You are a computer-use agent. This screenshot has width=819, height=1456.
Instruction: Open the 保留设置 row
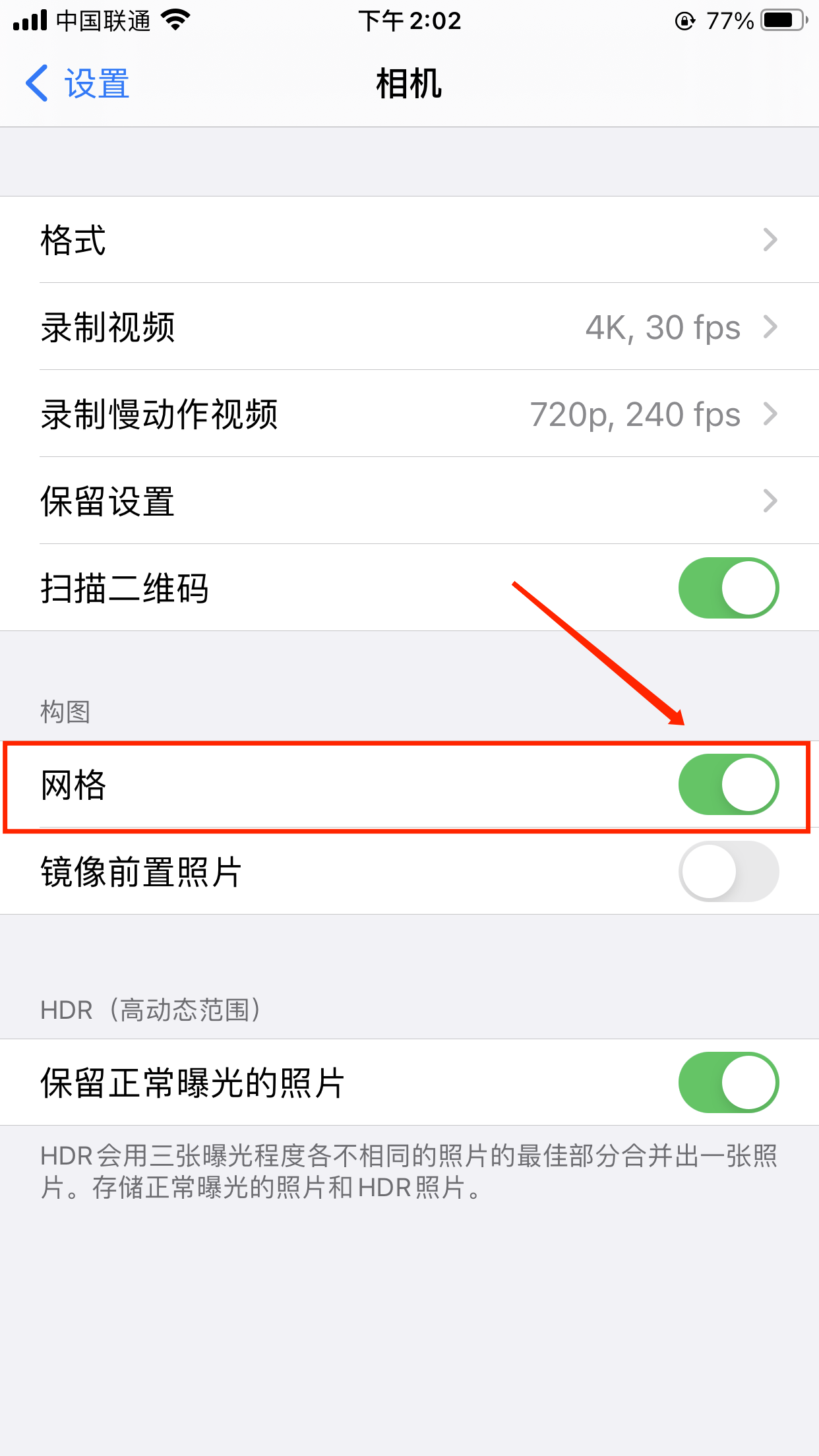point(409,501)
